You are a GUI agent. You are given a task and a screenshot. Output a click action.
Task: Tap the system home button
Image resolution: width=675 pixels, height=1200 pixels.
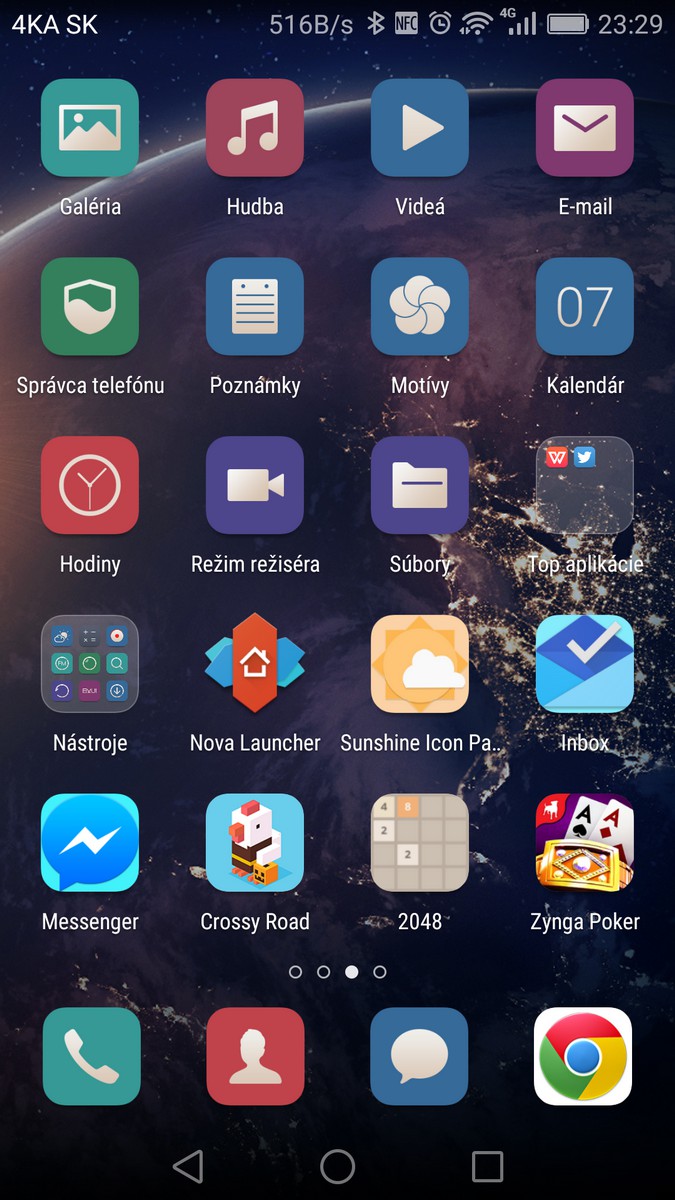[337, 1166]
